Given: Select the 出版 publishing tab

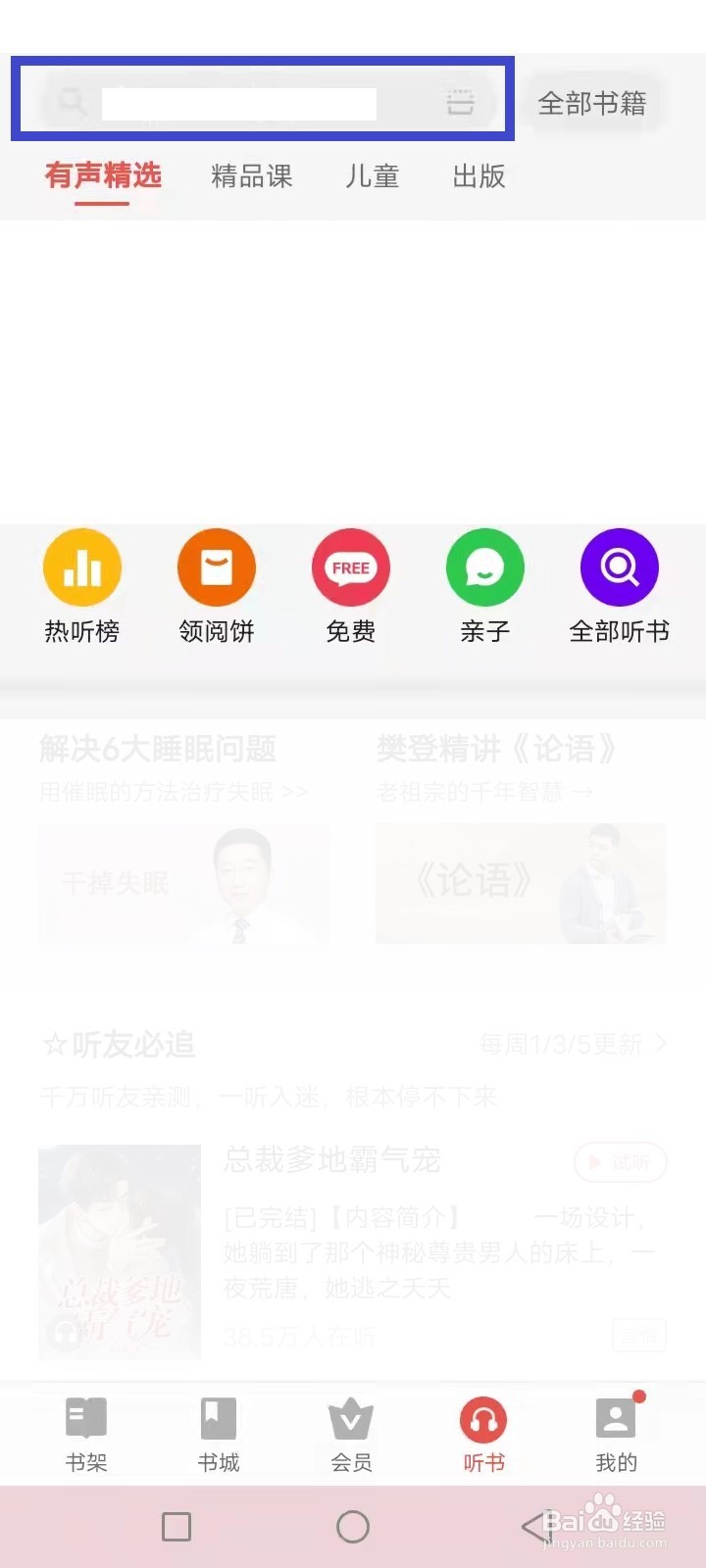Looking at the screenshot, I should point(479,177).
